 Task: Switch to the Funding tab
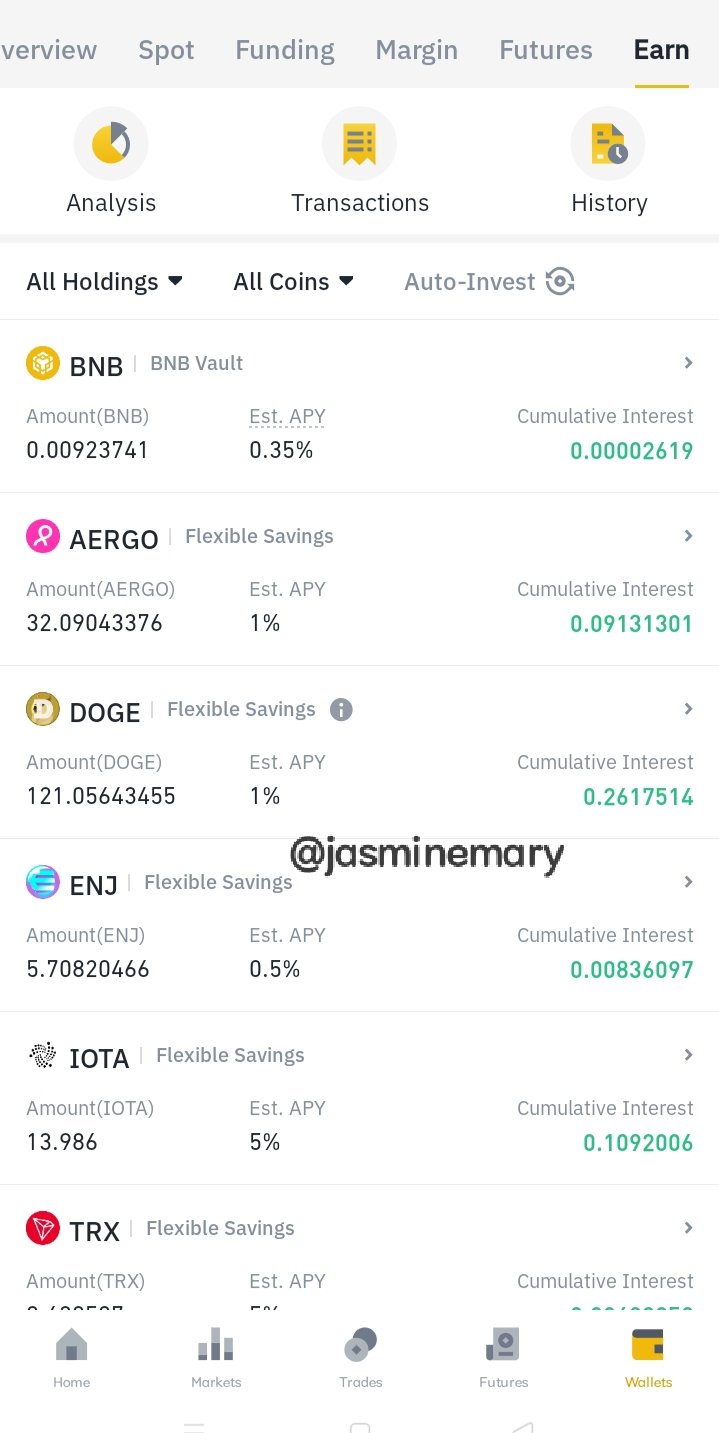point(285,50)
